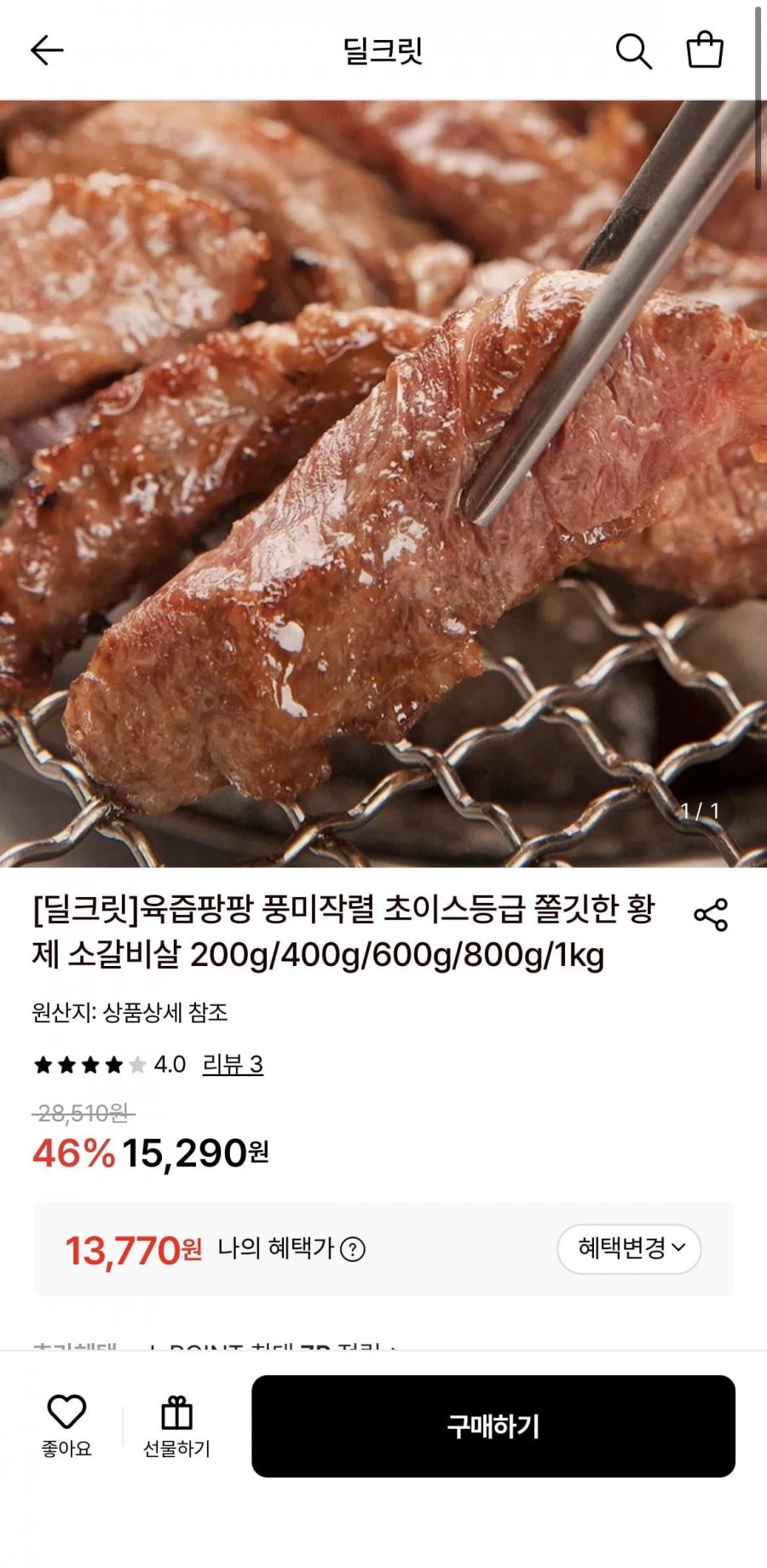Open the 리뷰 3 reviews link
Viewport: 767px width, 1568px height.
pos(233,1064)
